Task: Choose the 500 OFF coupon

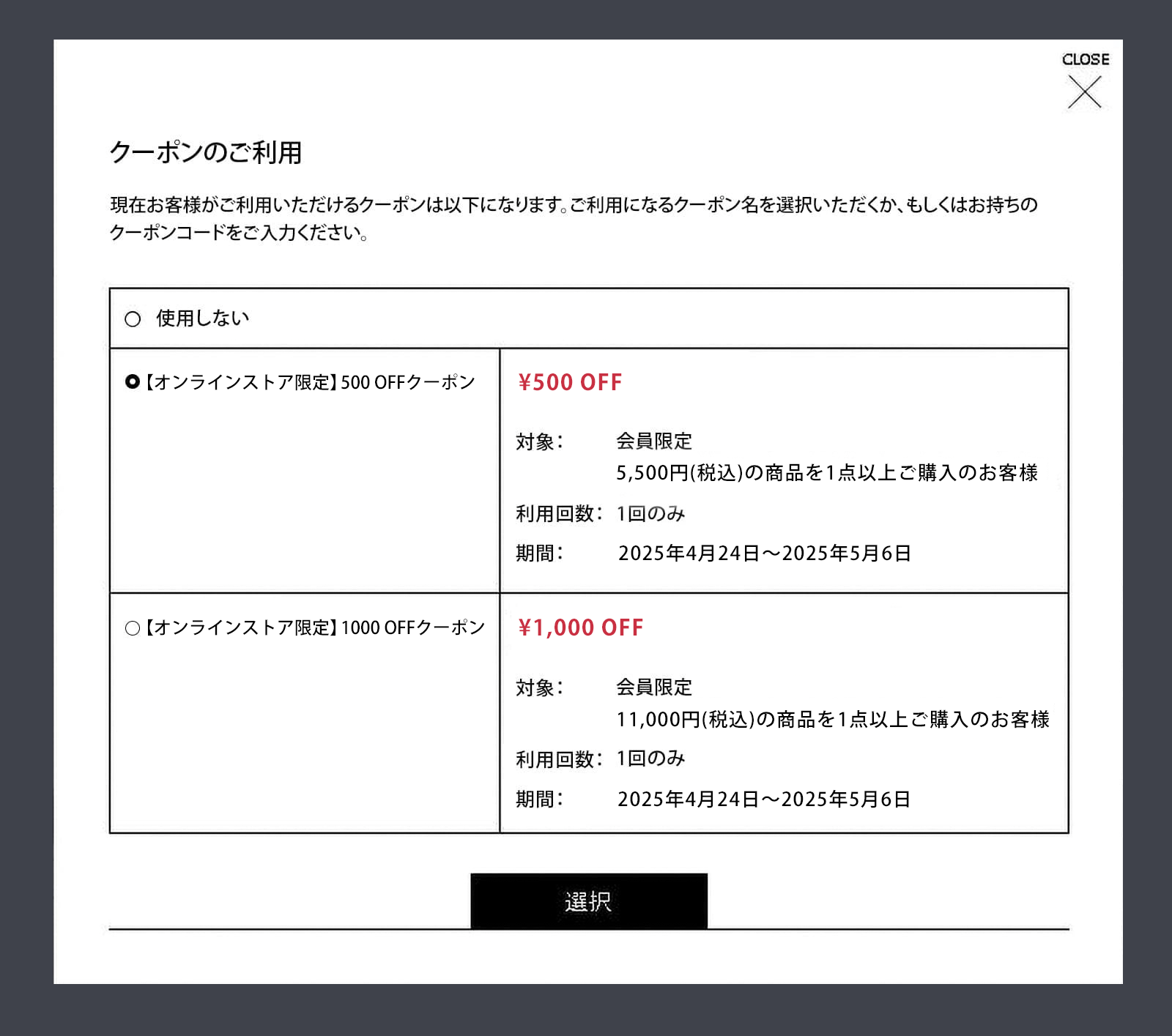Action: click(133, 381)
